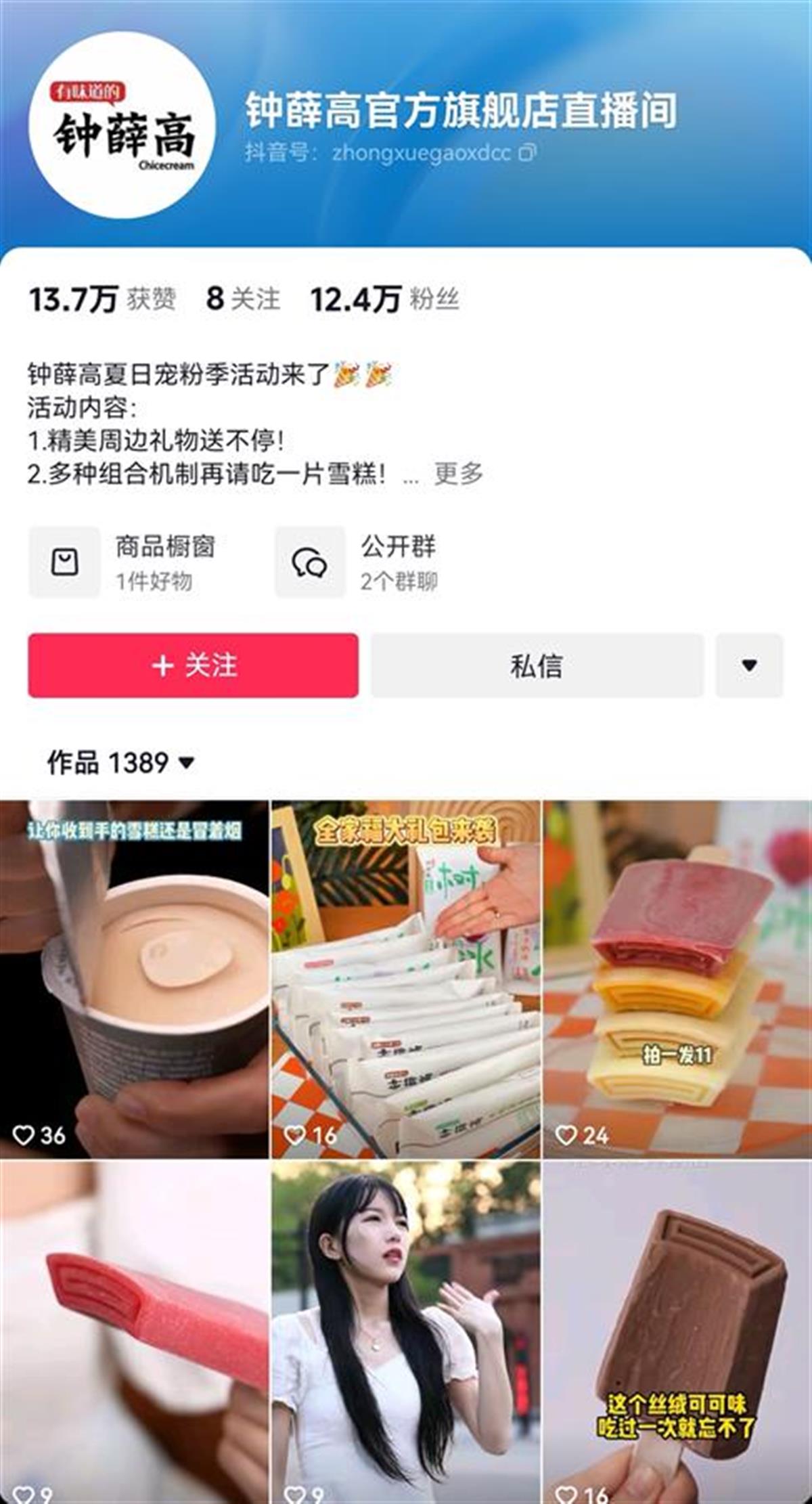Open the 全家福大礼包 video
This screenshot has height=1504, width=812.
[405, 978]
